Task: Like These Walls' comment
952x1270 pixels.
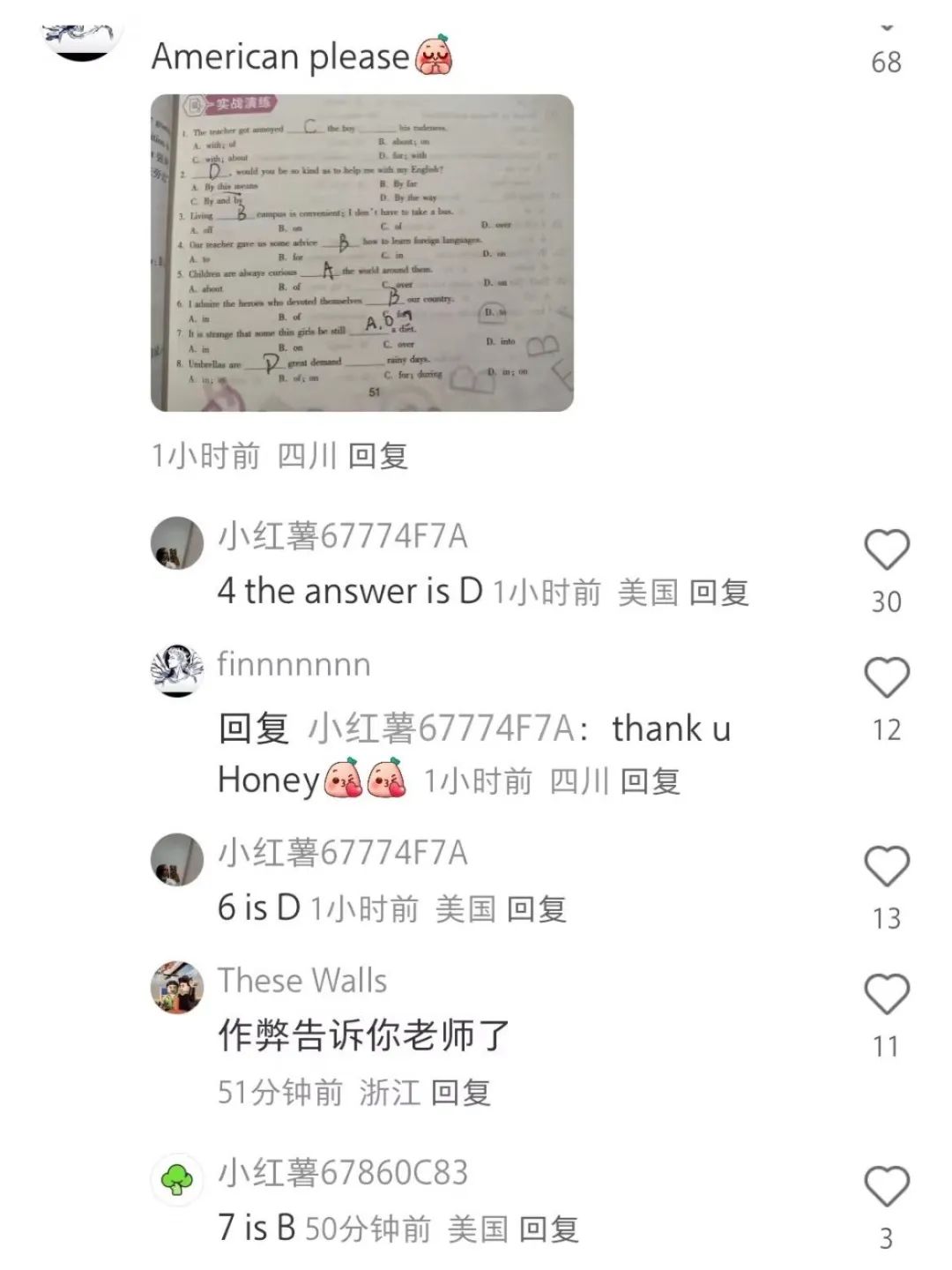Action: pyautogui.click(x=886, y=995)
